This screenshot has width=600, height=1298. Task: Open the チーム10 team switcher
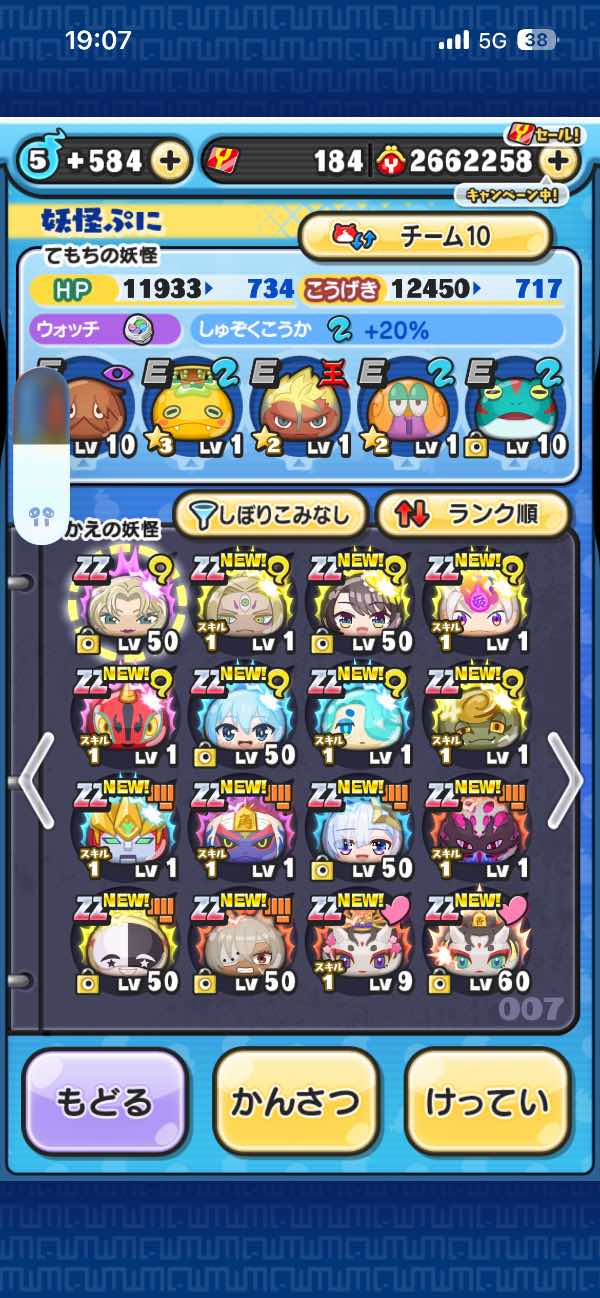(426, 236)
